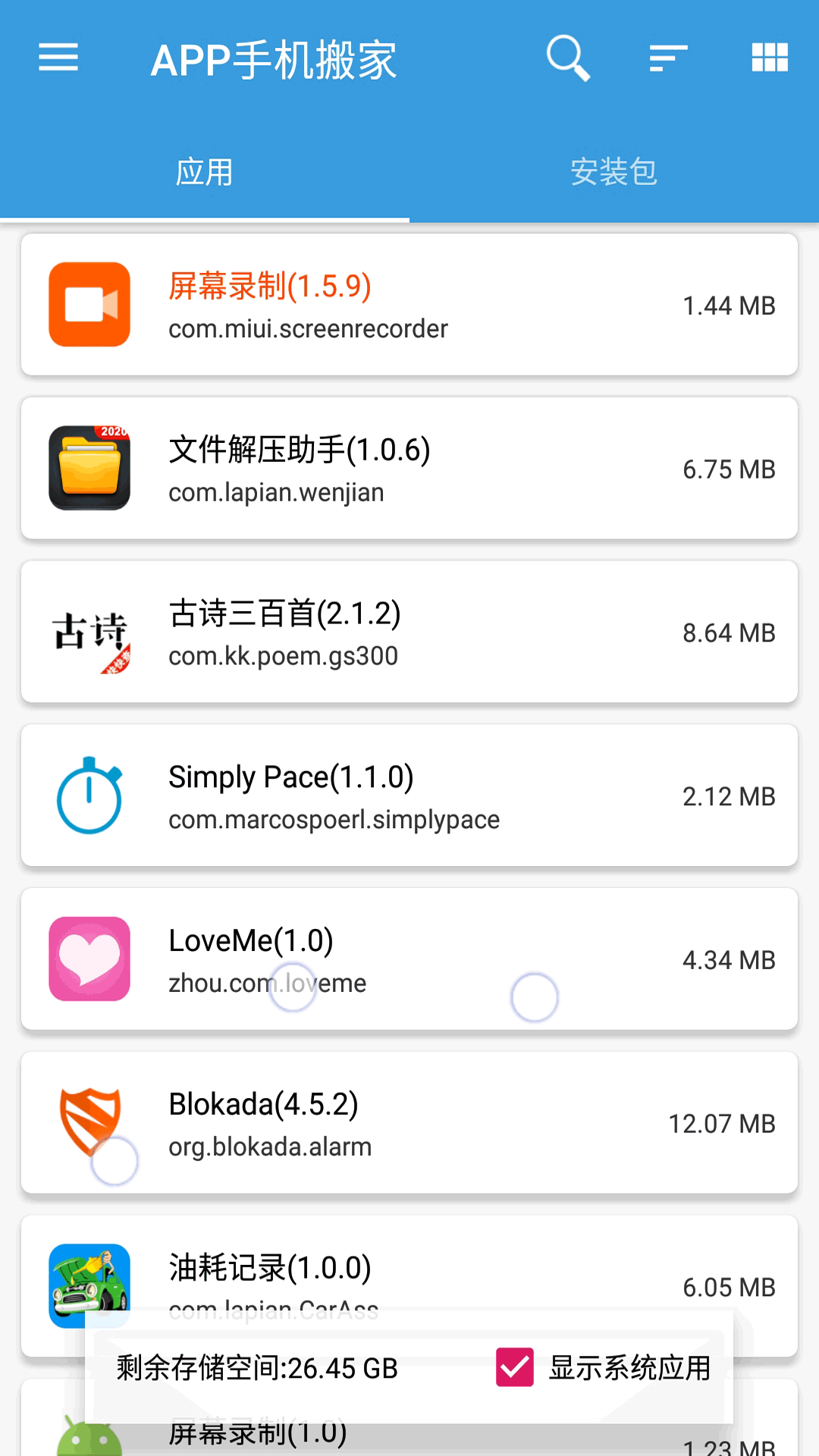Tap the Simply Pace stopwatch icon
This screenshot has width=819, height=1456.
pyautogui.click(x=88, y=795)
